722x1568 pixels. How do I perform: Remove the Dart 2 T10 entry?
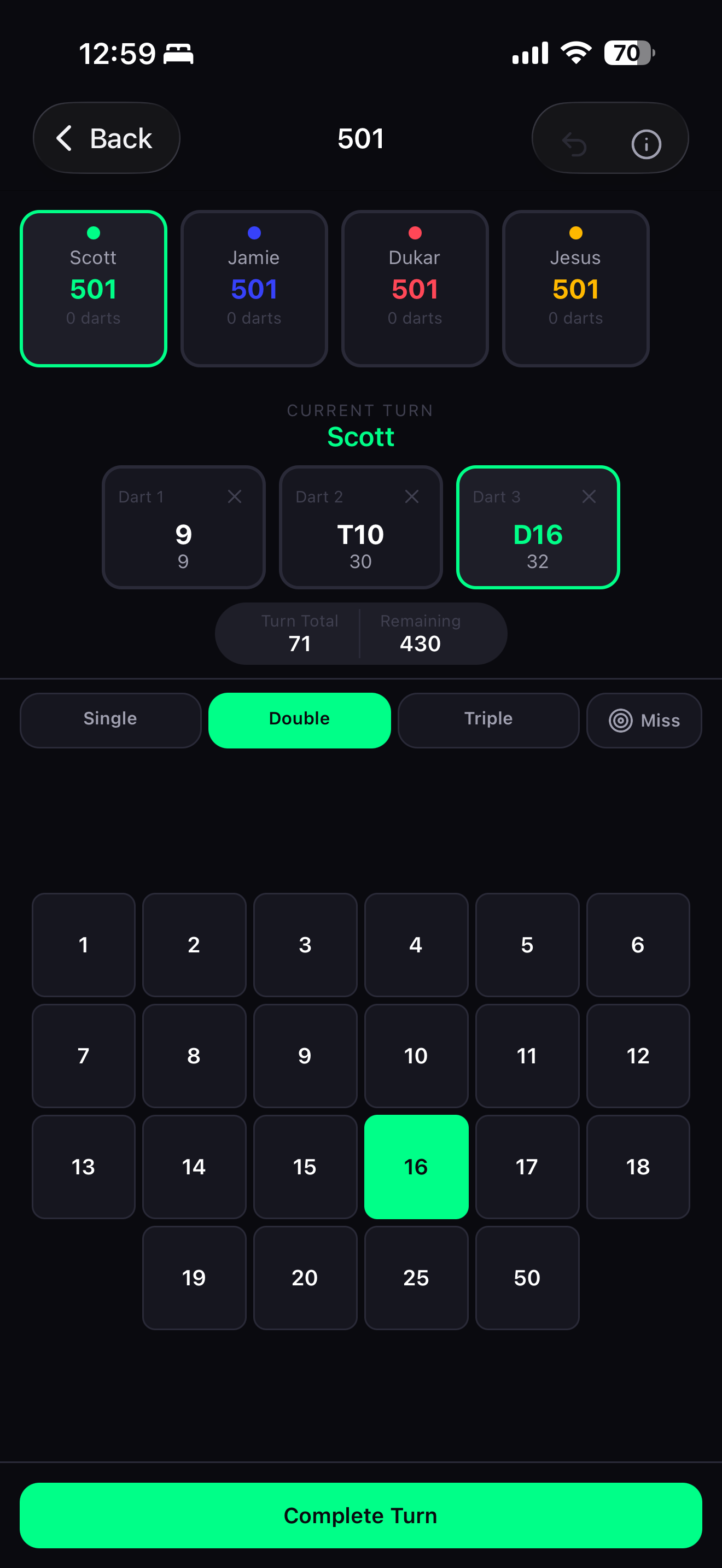pyautogui.click(x=411, y=496)
